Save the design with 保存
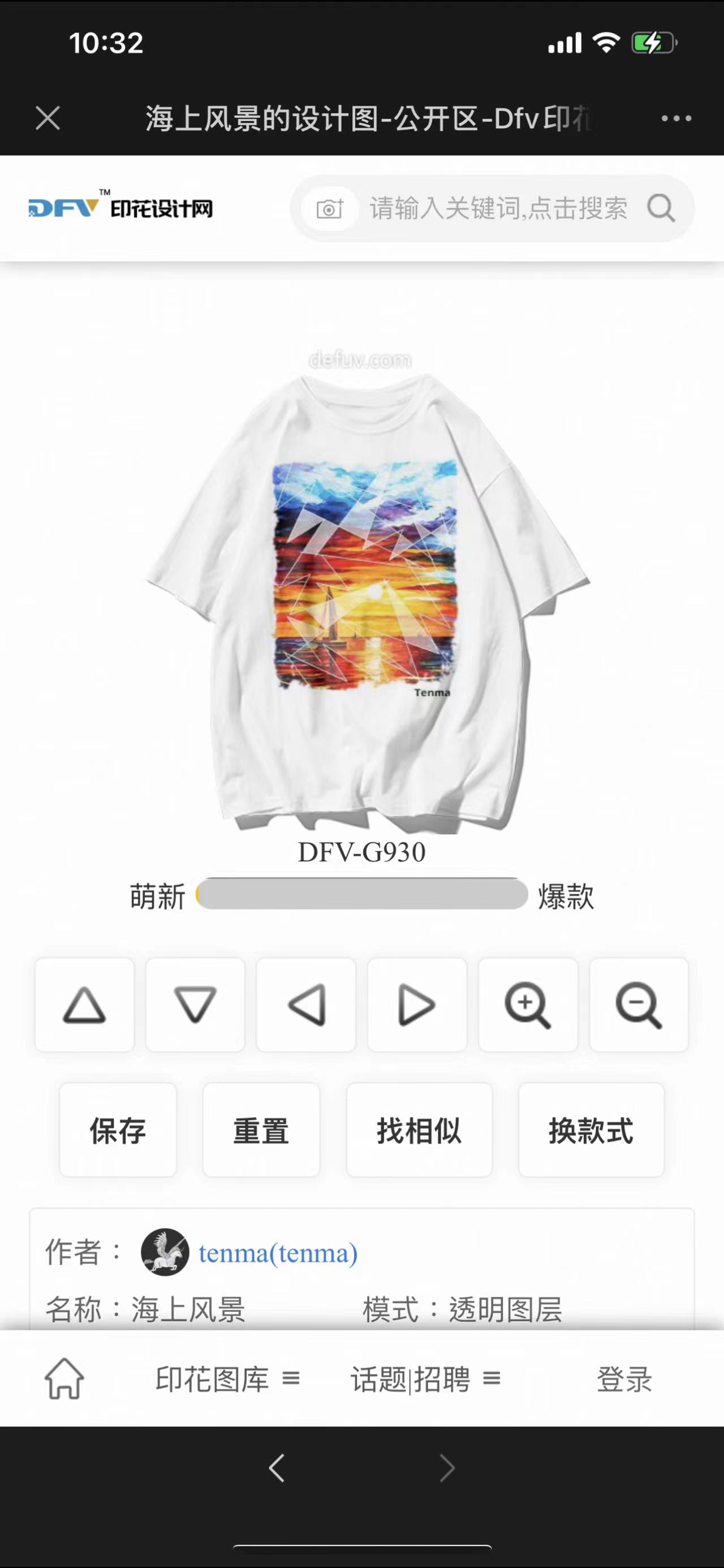 (x=118, y=1130)
